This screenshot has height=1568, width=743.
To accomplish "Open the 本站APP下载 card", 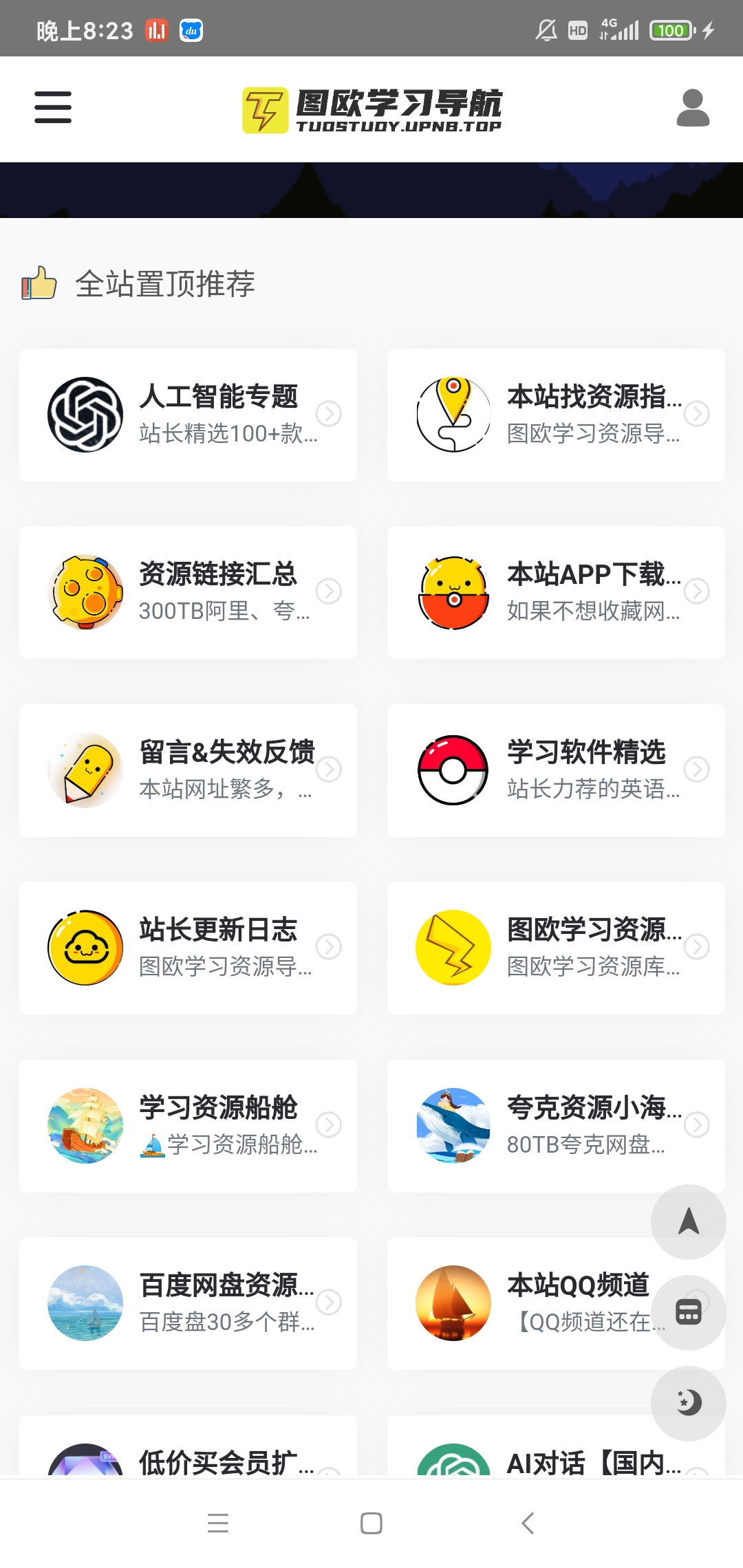I will [x=556, y=592].
